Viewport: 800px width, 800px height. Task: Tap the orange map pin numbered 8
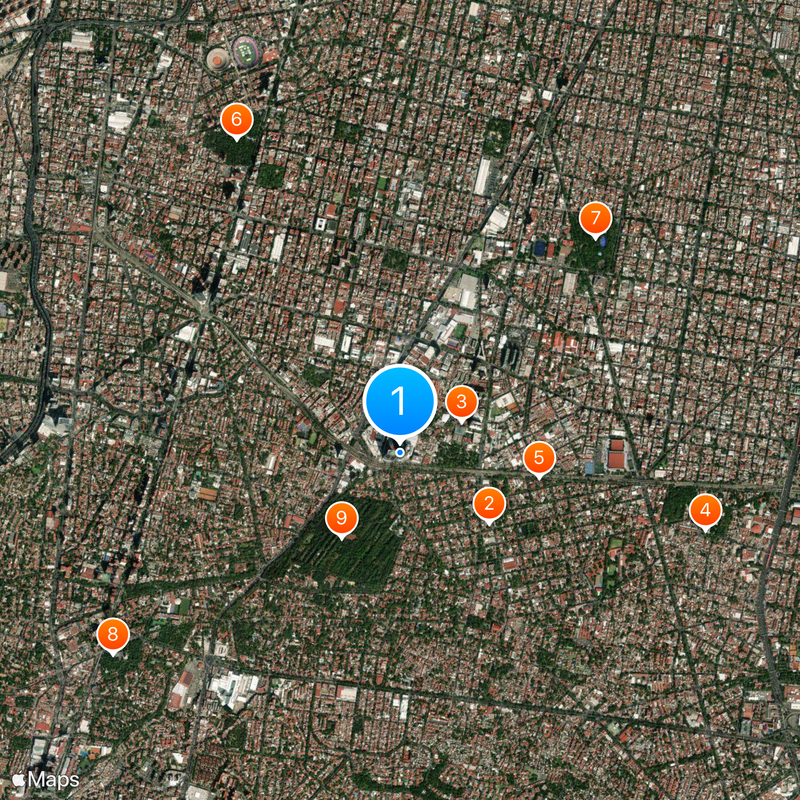click(113, 634)
